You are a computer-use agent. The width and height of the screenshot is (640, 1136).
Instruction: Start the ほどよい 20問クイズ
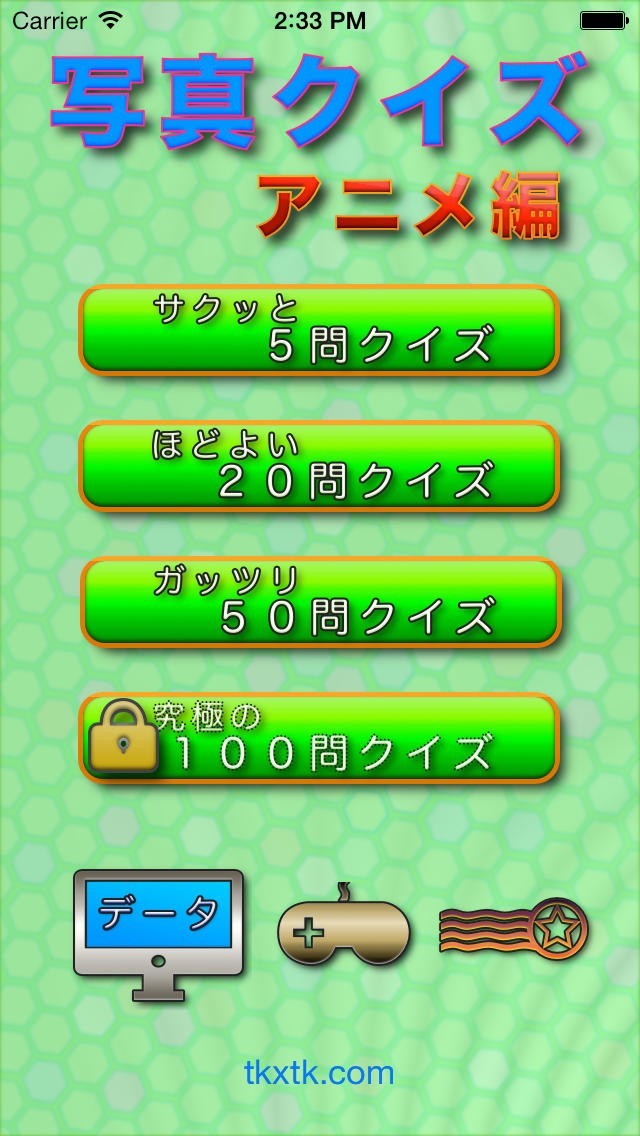tap(319, 466)
